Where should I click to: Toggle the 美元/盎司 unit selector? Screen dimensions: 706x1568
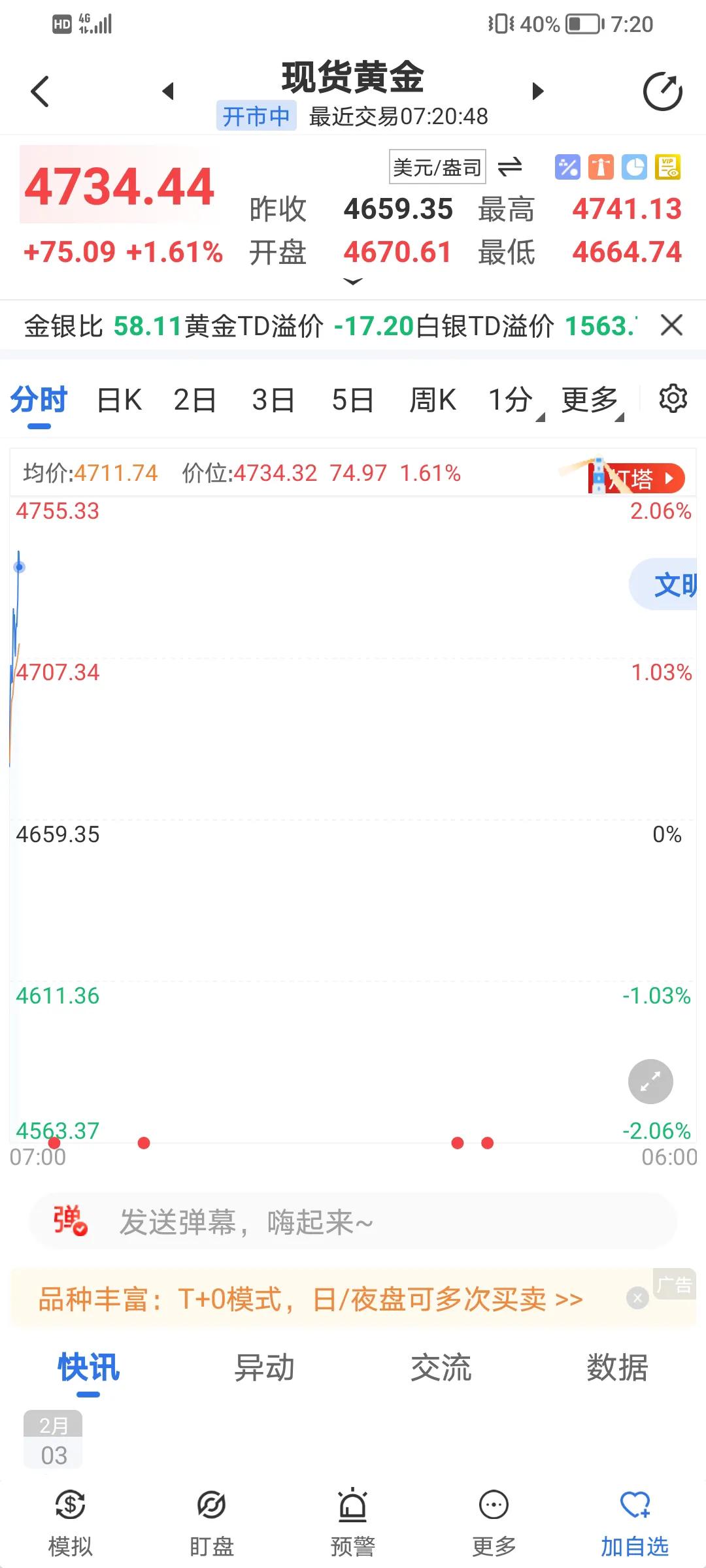[x=437, y=167]
